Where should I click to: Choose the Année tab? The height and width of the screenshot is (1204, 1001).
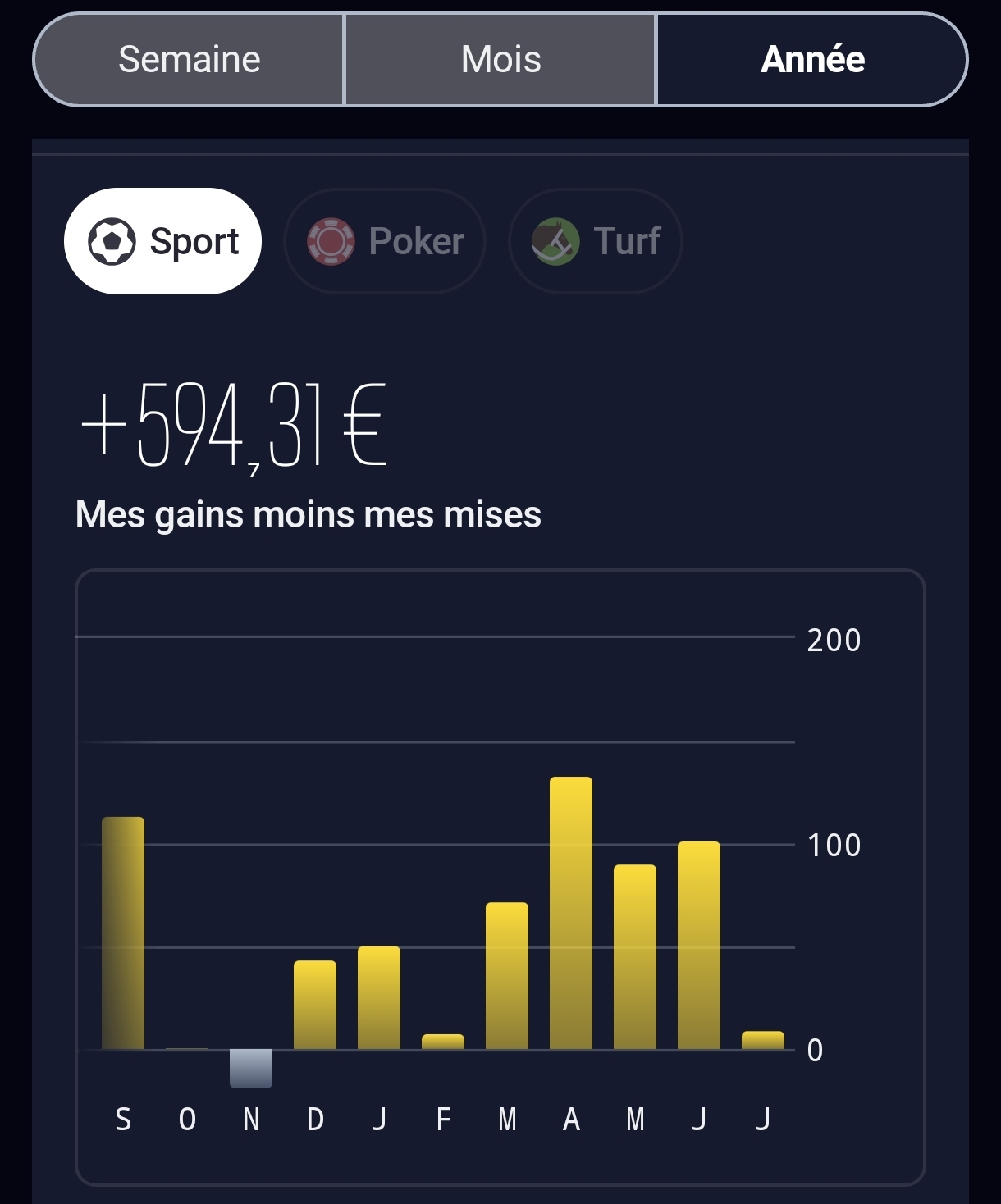pyautogui.click(x=812, y=59)
